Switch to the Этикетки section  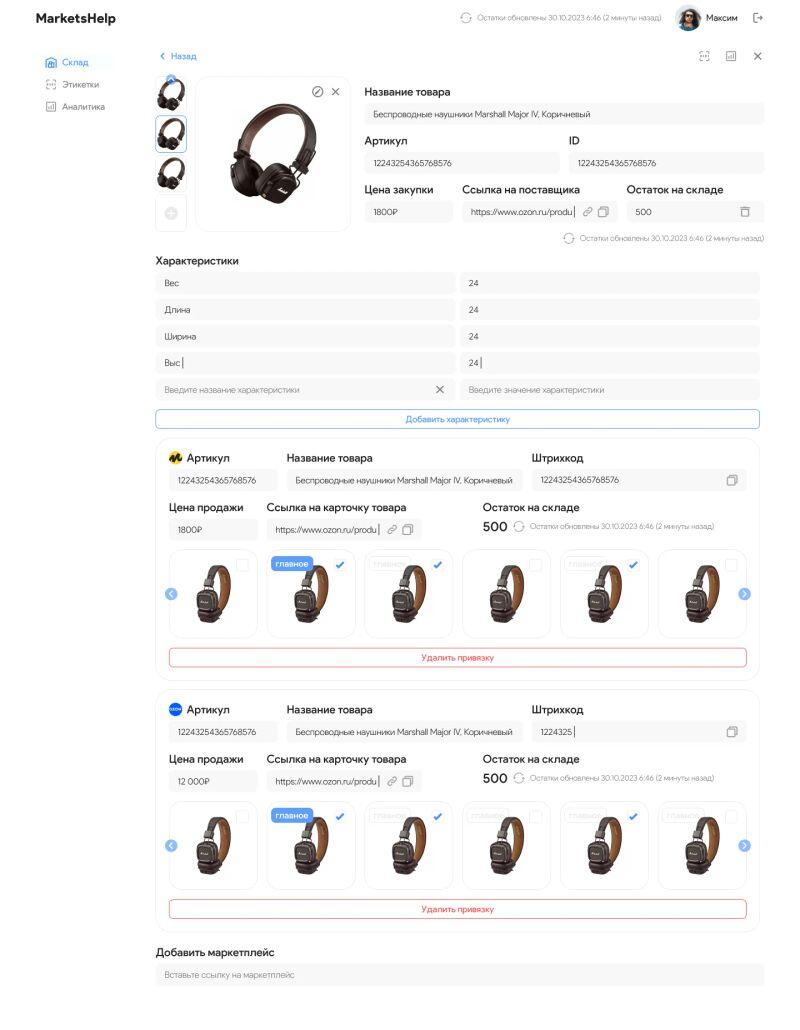click(x=79, y=84)
